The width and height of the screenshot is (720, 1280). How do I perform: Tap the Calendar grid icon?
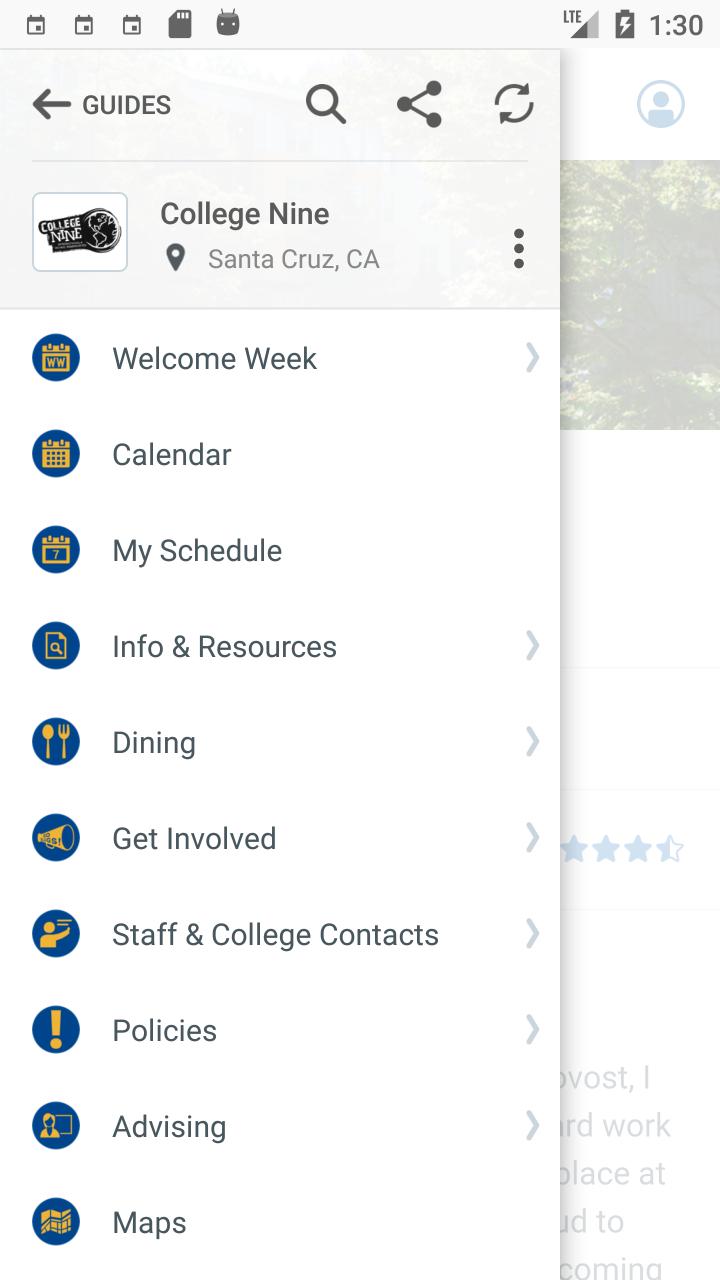[56, 453]
